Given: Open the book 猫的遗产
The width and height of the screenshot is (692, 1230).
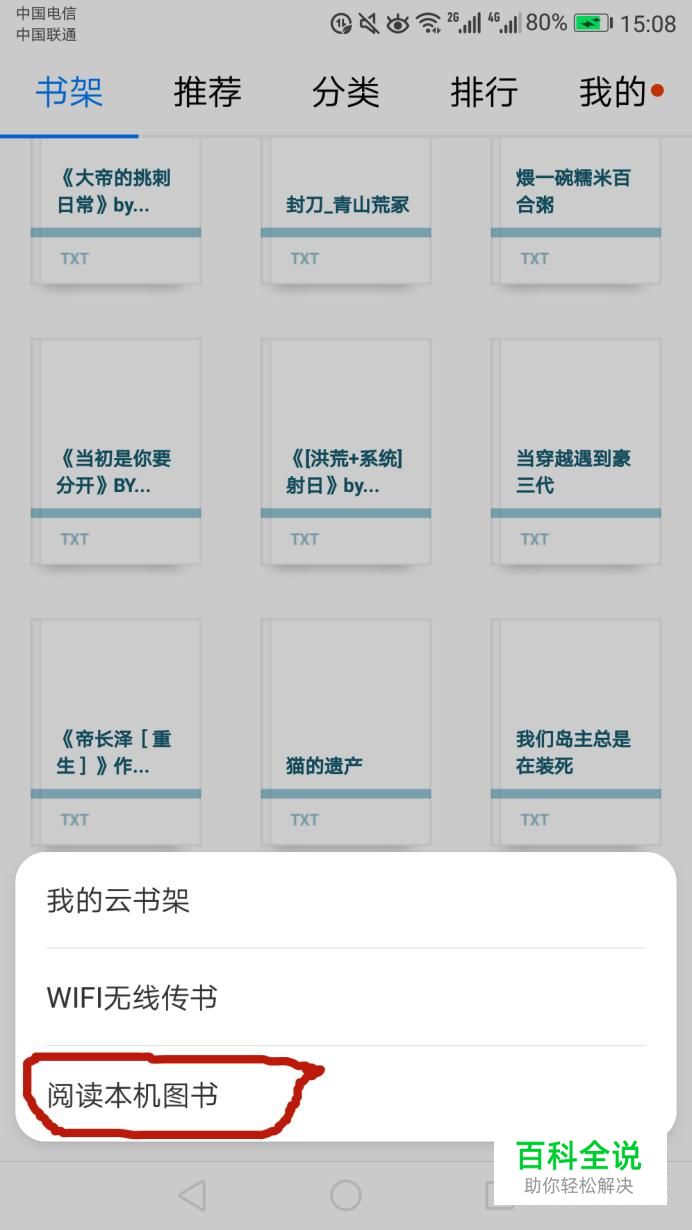Looking at the screenshot, I should (346, 732).
